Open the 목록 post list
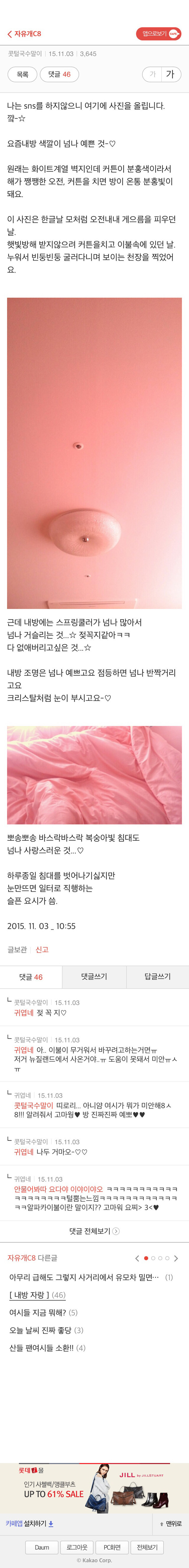 [22, 74]
